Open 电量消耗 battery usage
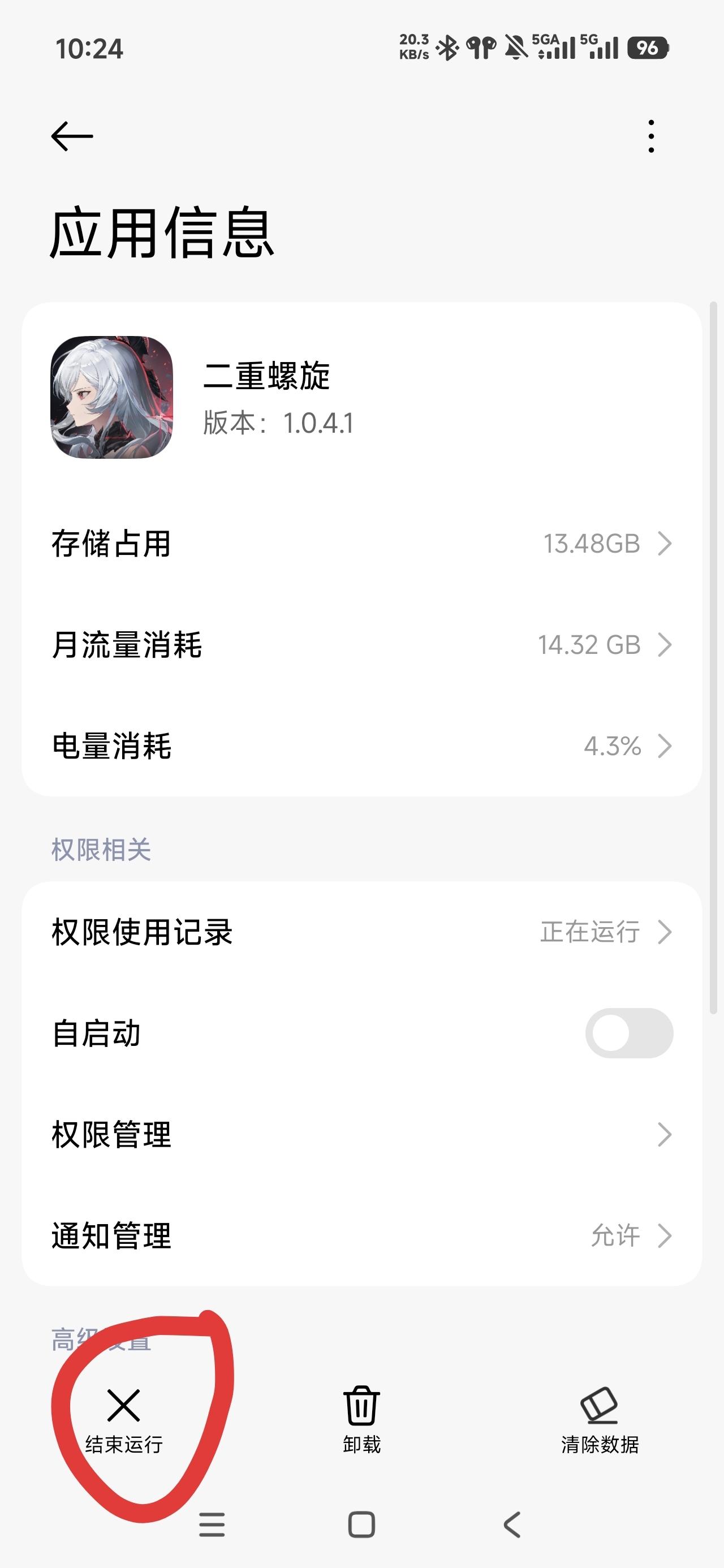 pos(361,746)
